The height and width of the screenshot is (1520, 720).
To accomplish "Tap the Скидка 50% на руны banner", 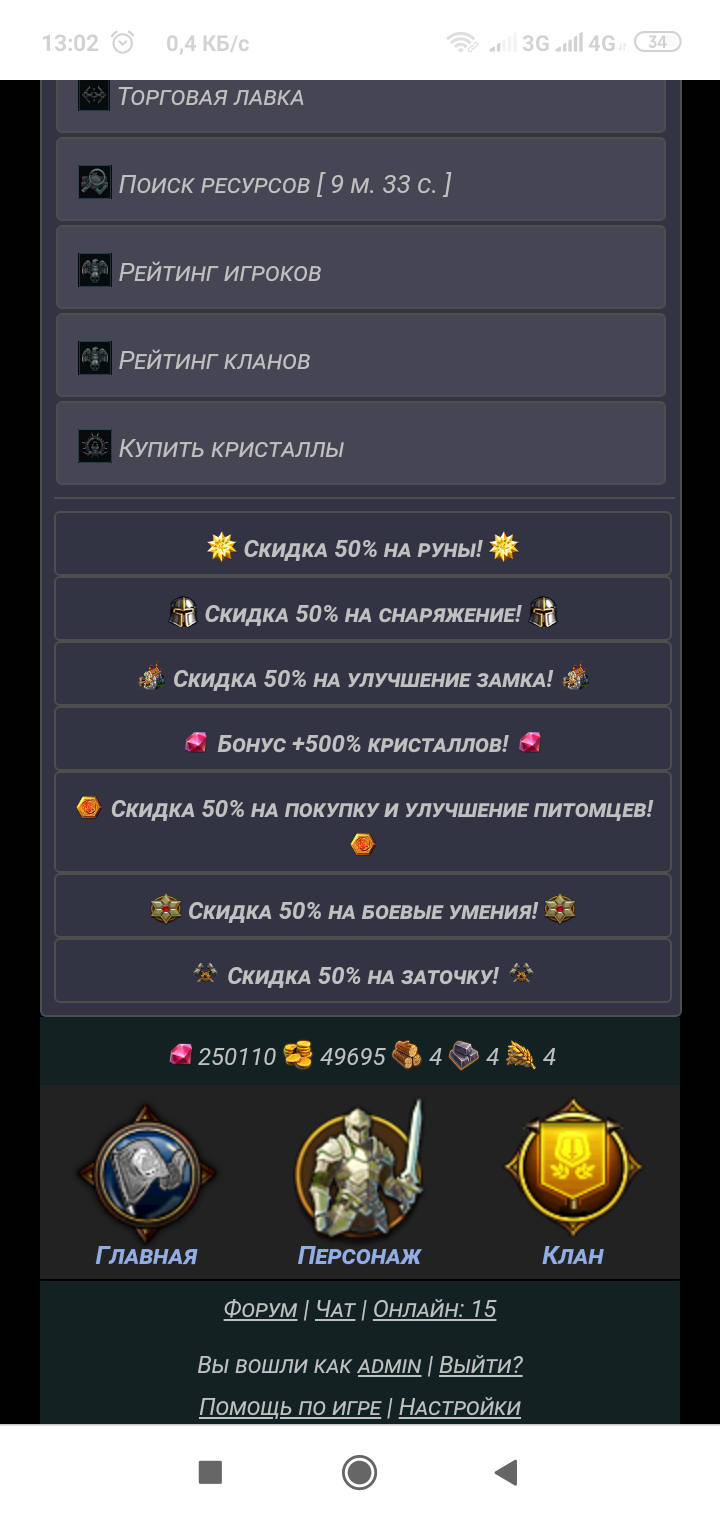I will (362, 548).
